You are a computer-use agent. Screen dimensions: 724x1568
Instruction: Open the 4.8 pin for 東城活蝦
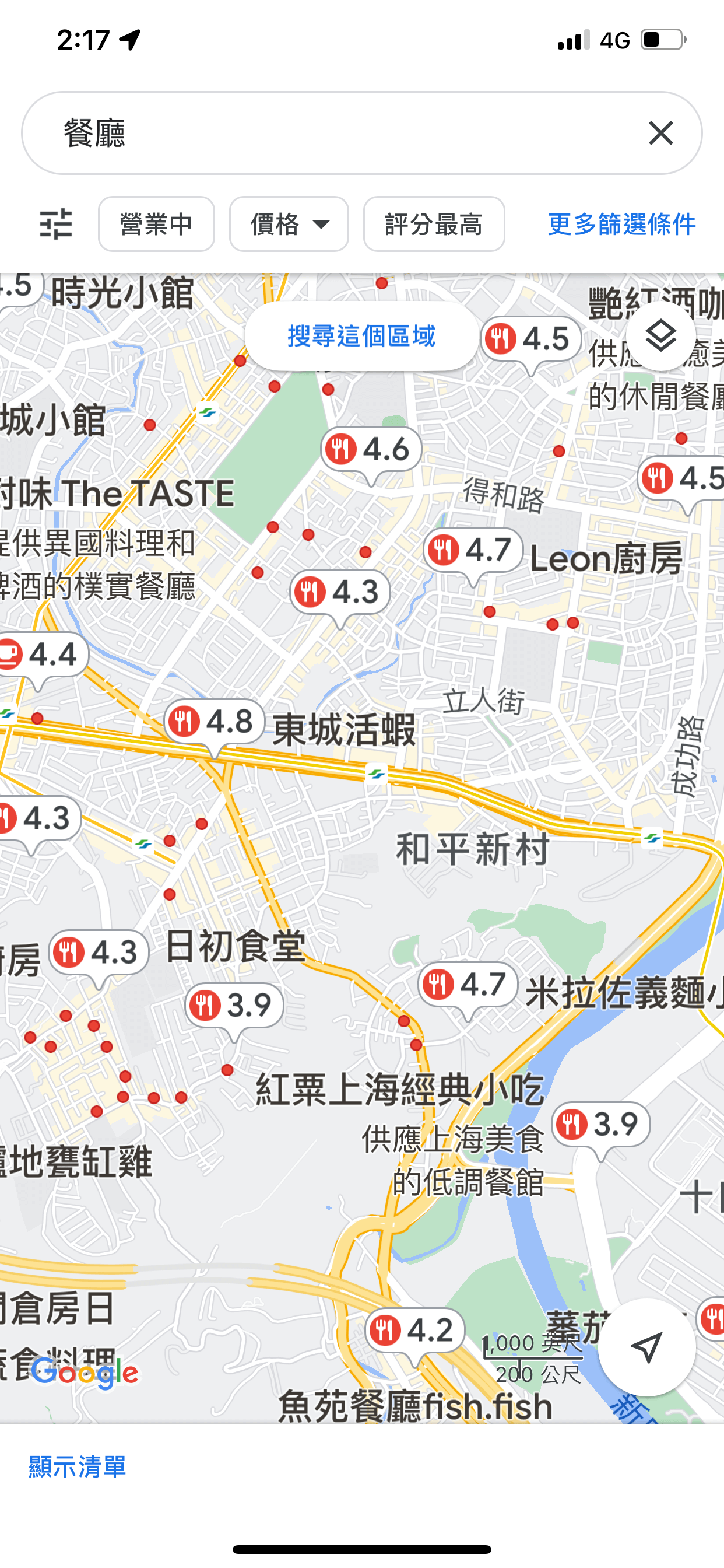pos(214,722)
